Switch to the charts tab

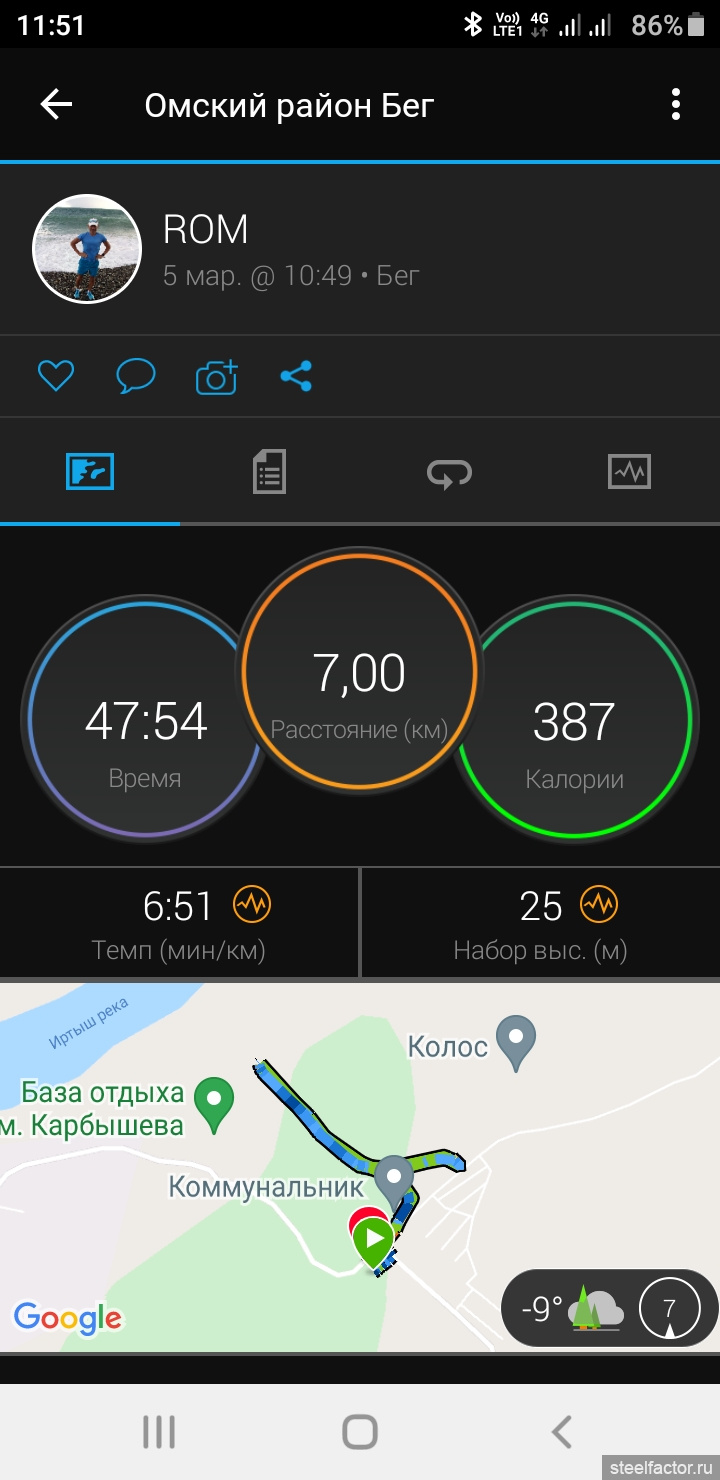coord(629,471)
